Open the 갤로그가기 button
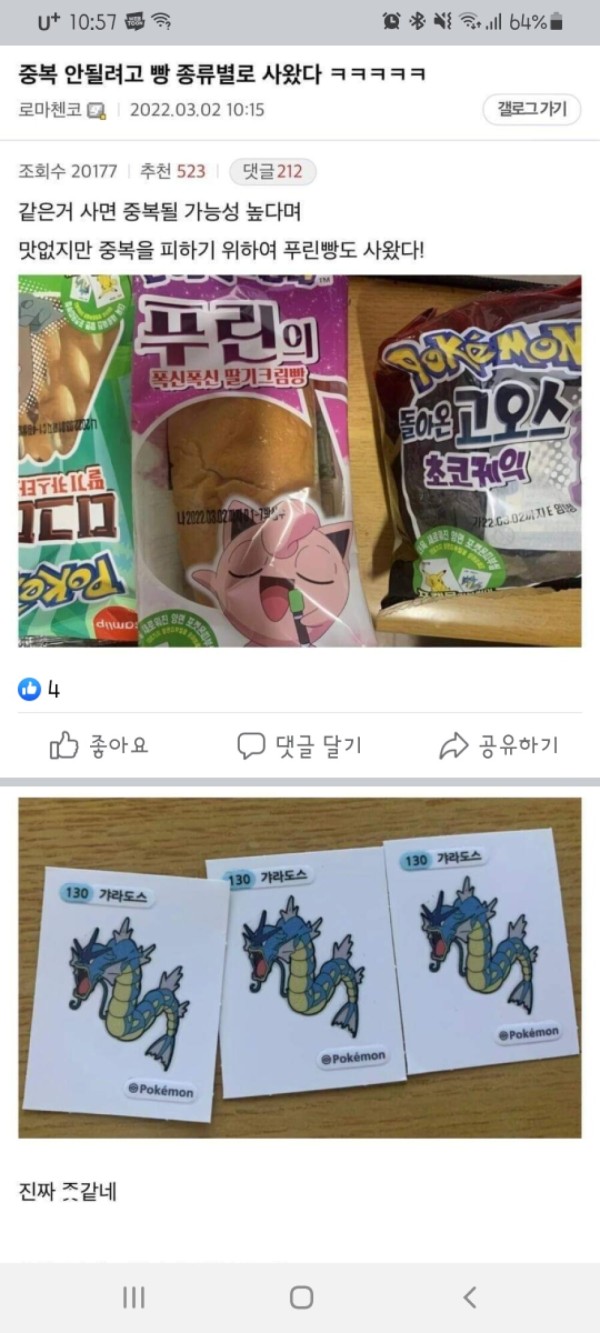 [x=531, y=109]
